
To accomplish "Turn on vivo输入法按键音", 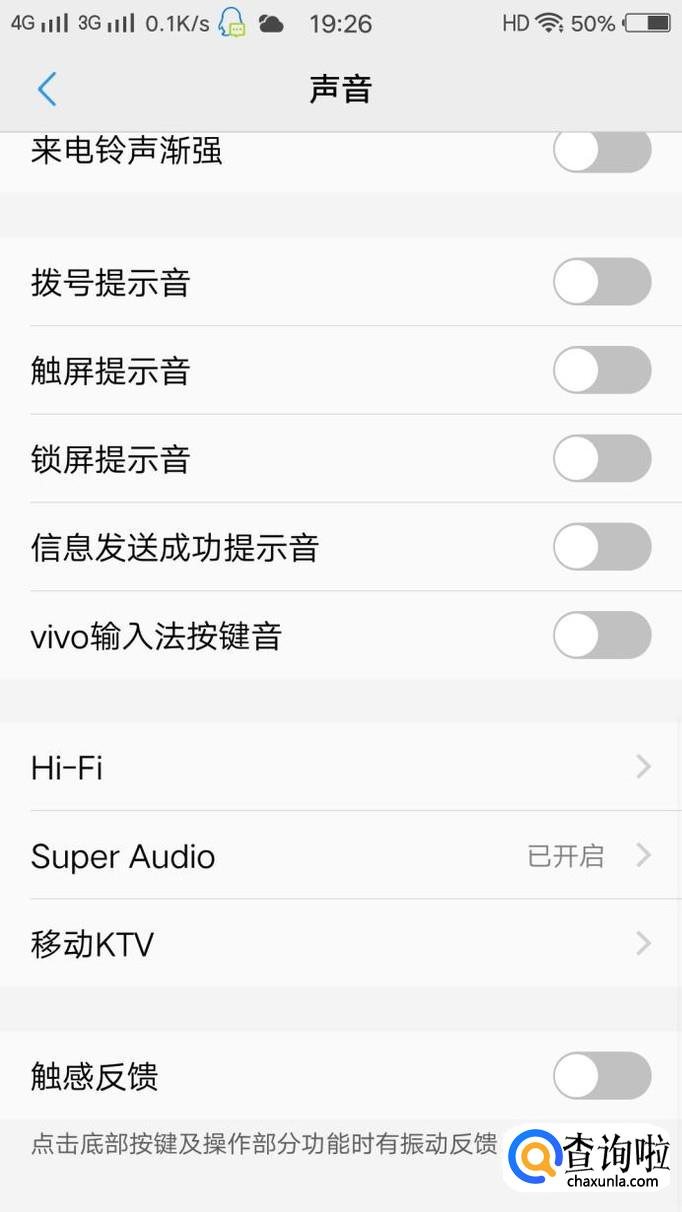I will (601, 635).
